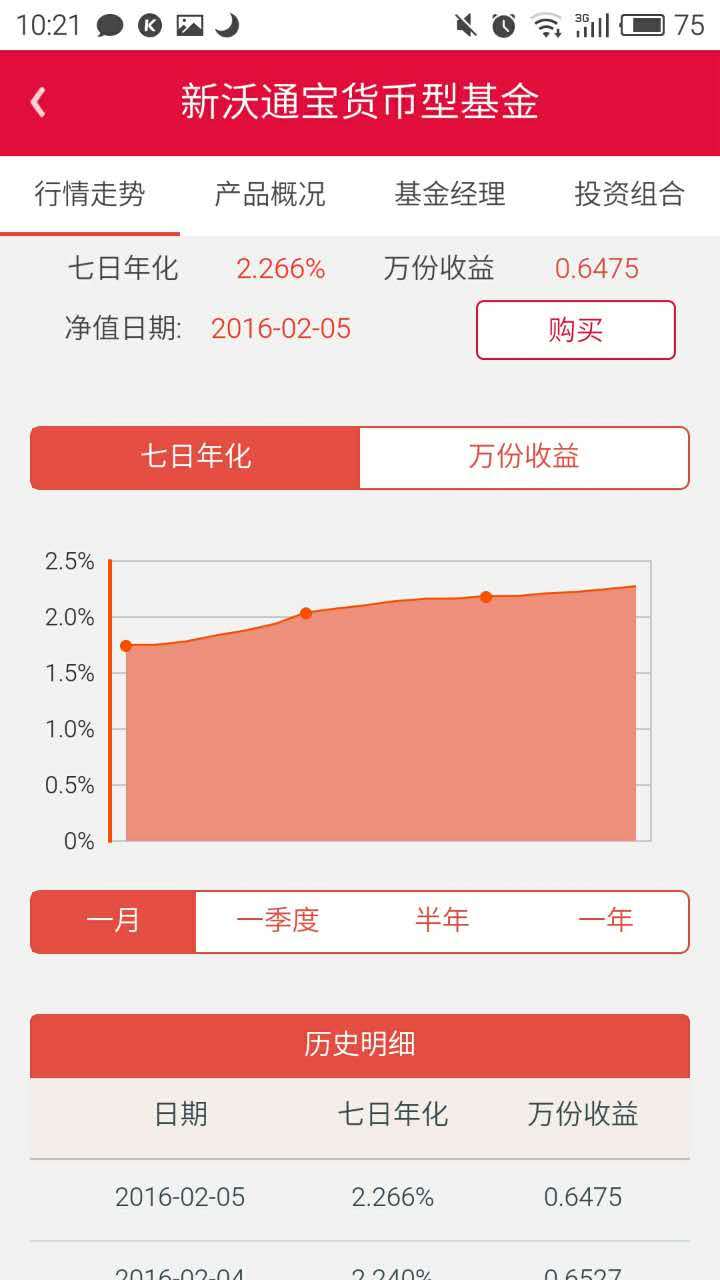720x1280 pixels.
Task: Set chart range to 一年
Action: point(606,921)
